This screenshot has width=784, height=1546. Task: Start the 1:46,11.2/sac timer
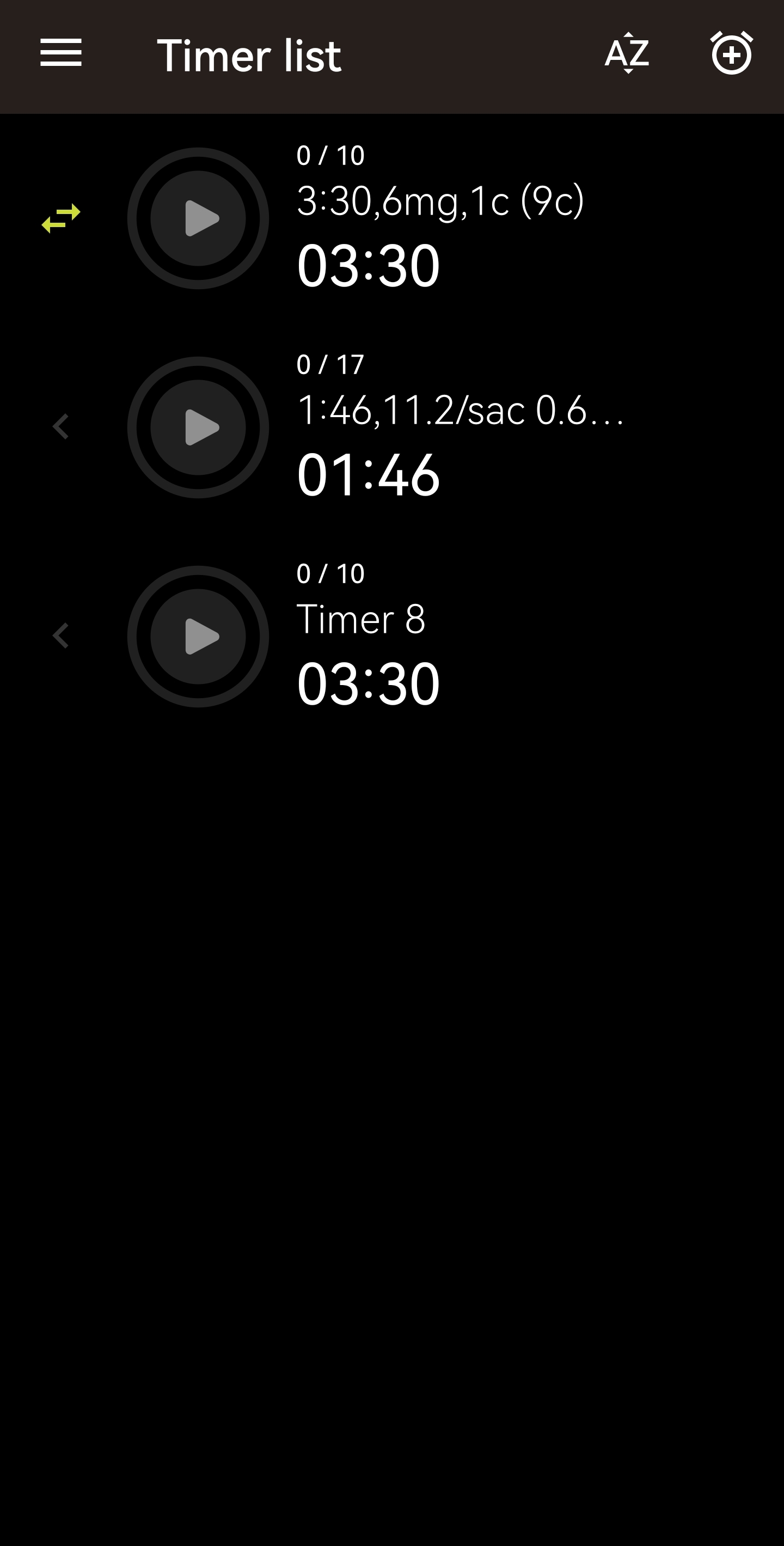coord(198,427)
